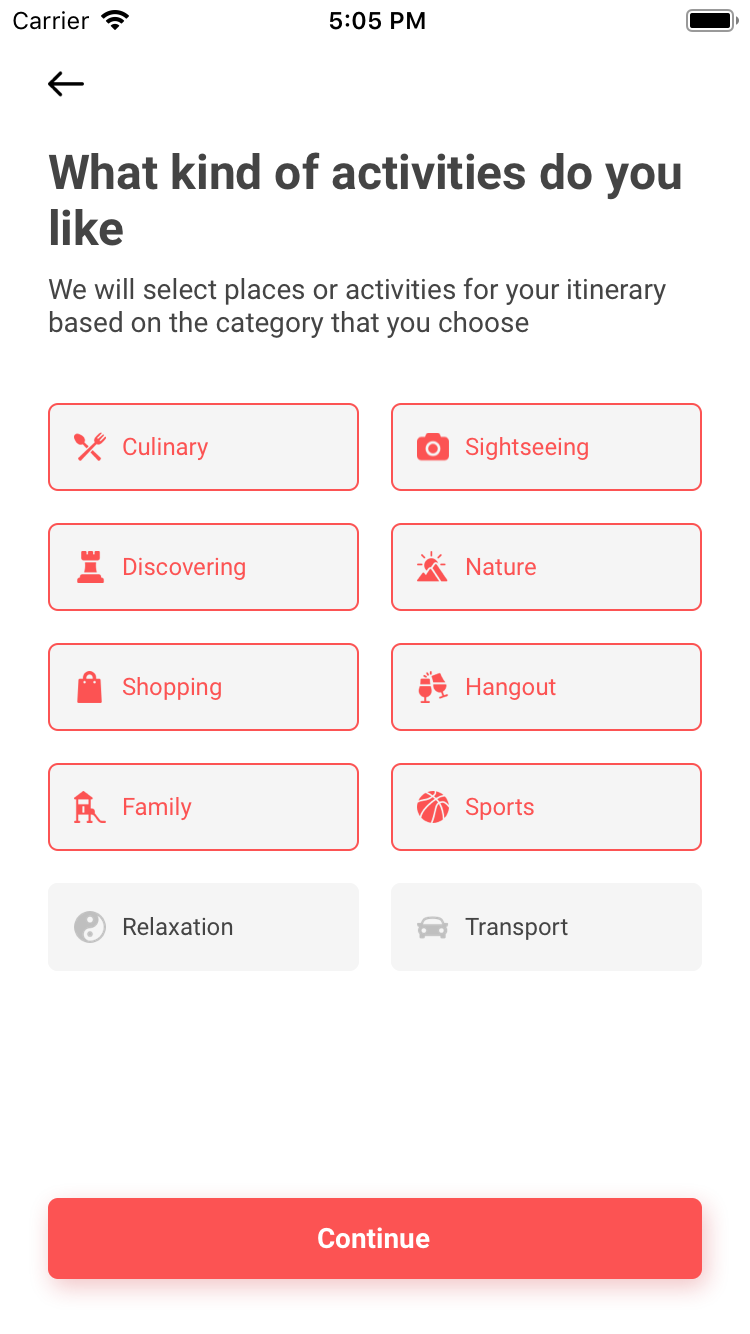Tap the Continue button

(x=375, y=1238)
